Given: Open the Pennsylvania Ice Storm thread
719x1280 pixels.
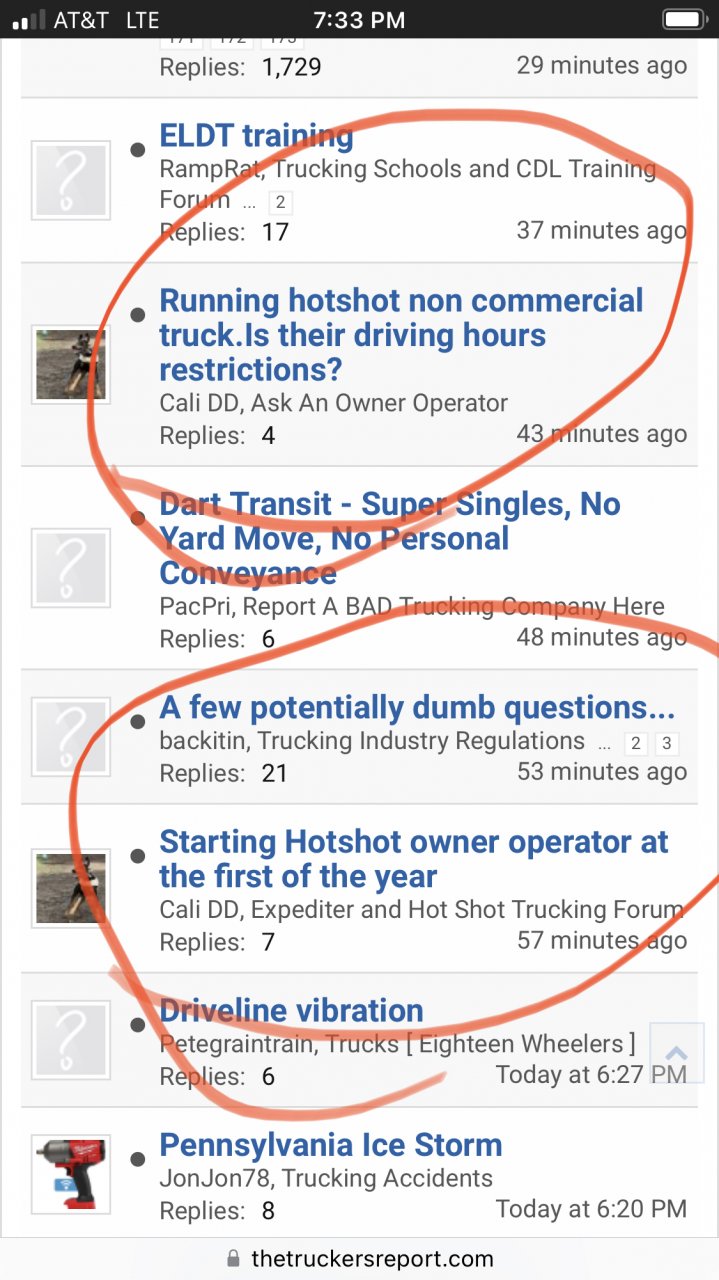Looking at the screenshot, I should (330, 1145).
